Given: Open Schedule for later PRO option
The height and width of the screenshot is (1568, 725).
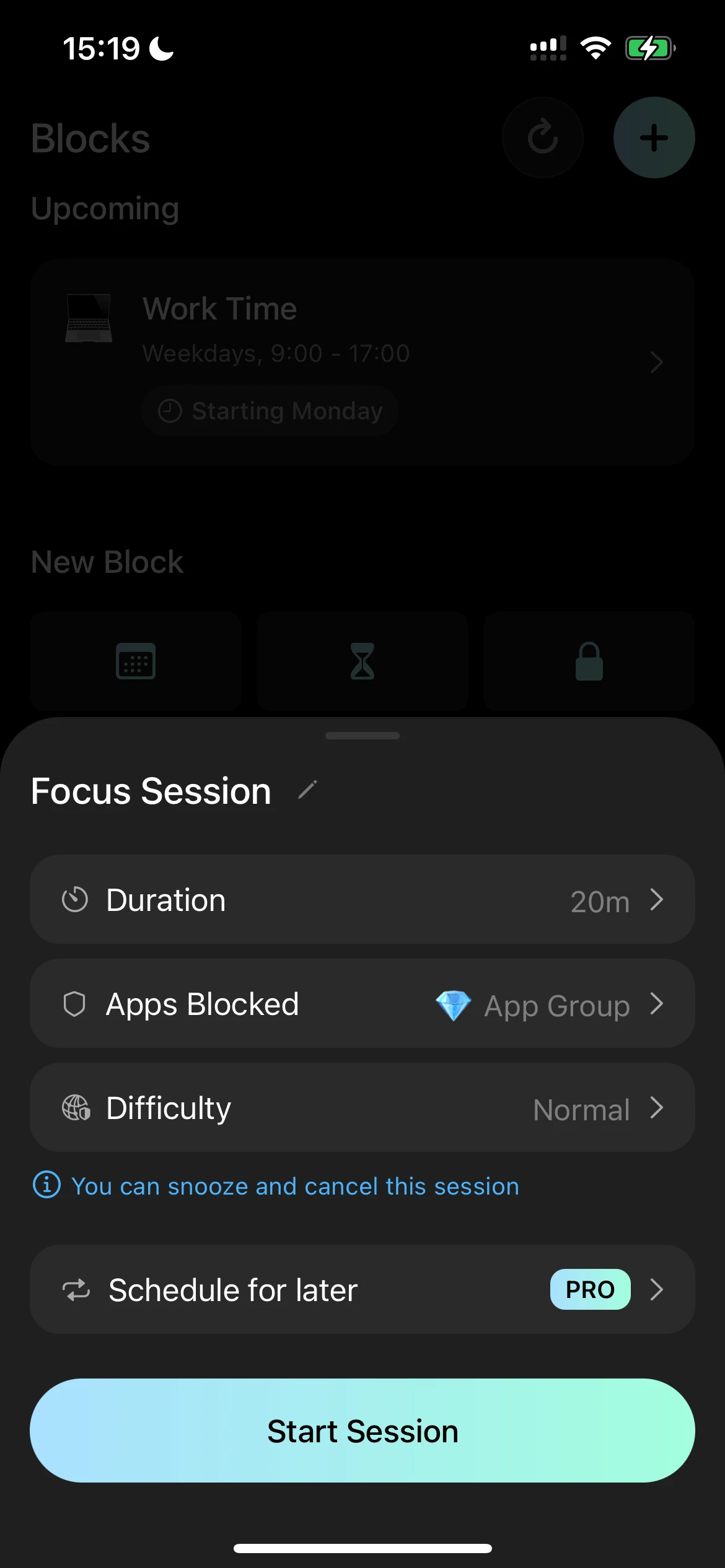Looking at the screenshot, I should coord(362,1290).
